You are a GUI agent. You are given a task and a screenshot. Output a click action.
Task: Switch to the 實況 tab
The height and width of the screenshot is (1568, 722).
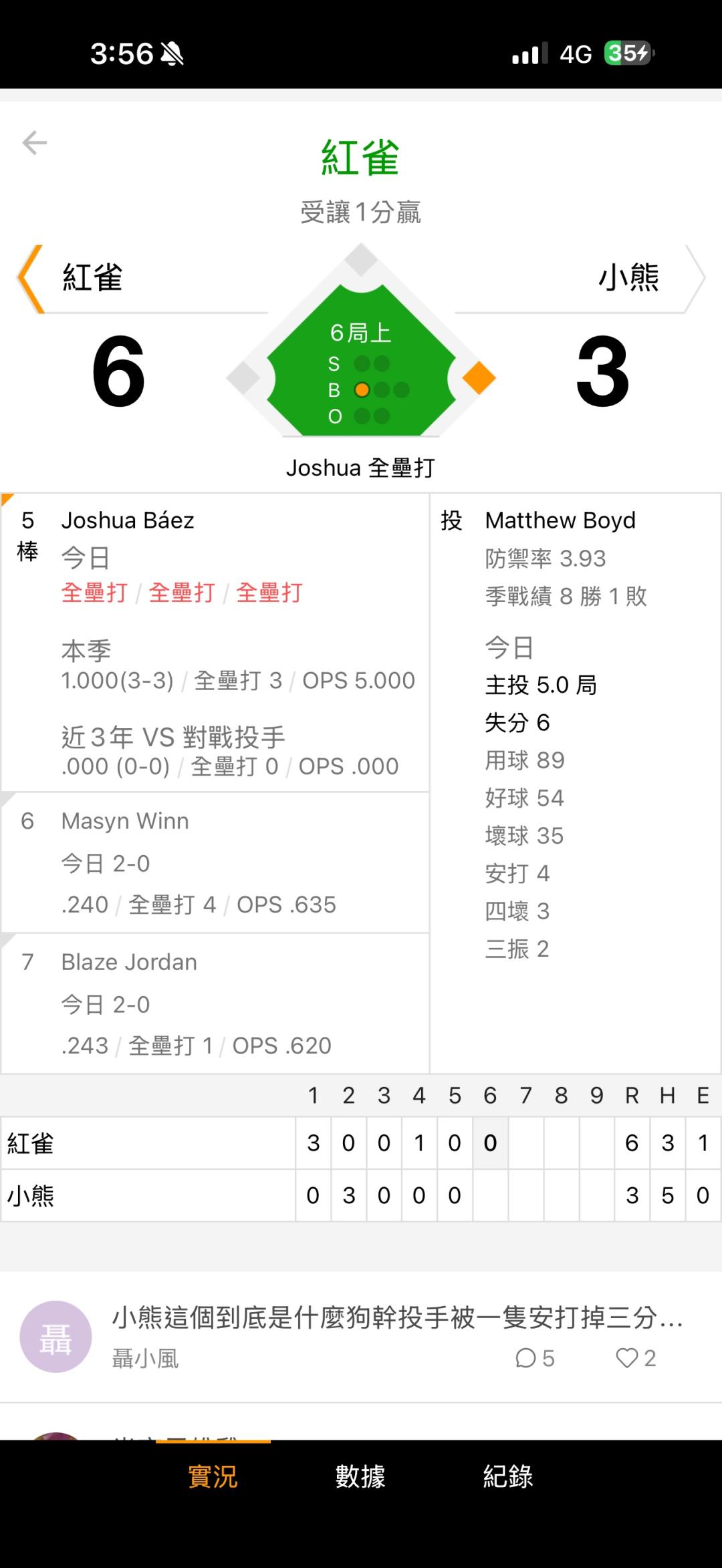tap(213, 1476)
